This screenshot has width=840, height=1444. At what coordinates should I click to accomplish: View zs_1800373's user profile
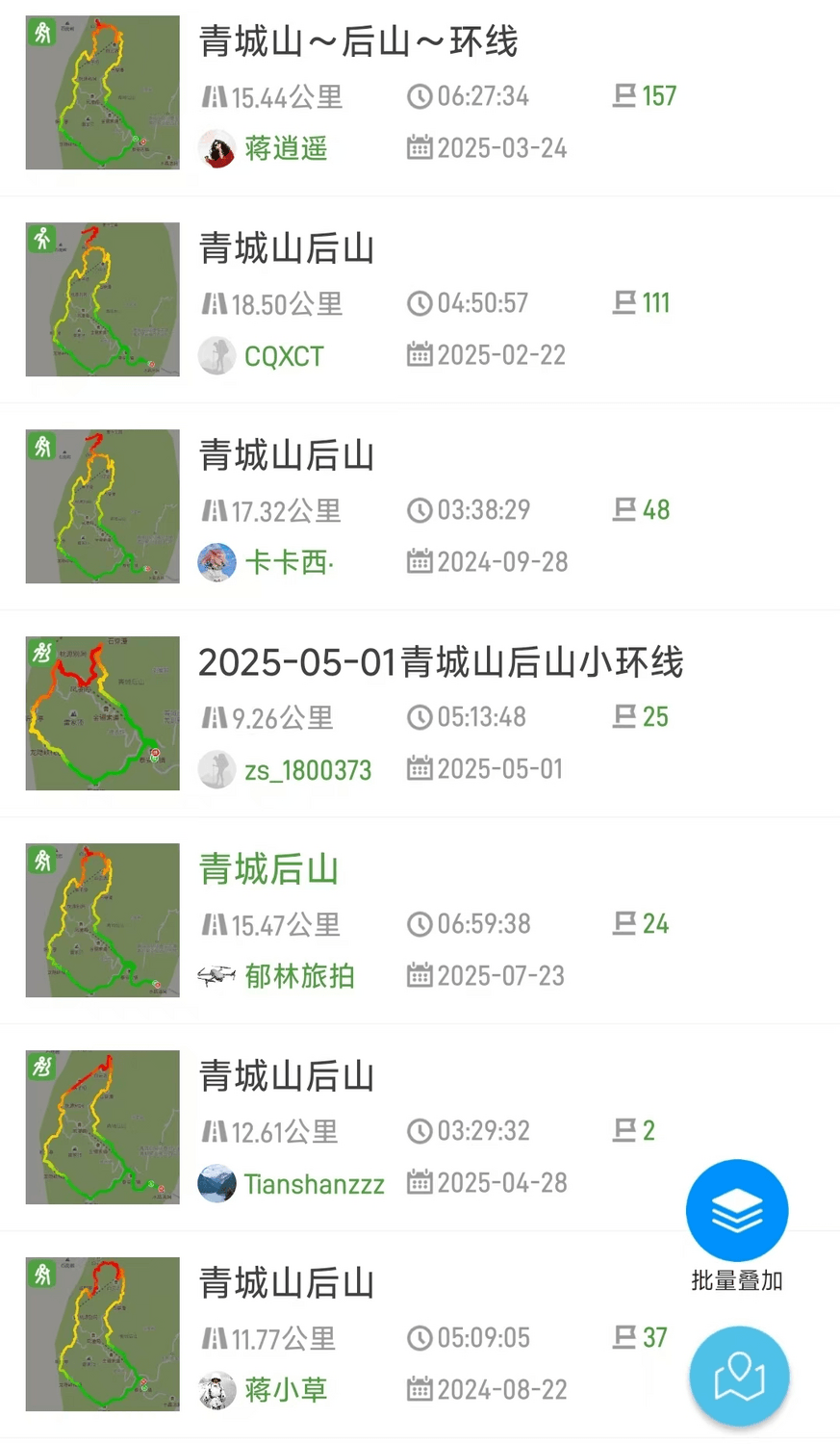pyautogui.click(x=307, y=770)
